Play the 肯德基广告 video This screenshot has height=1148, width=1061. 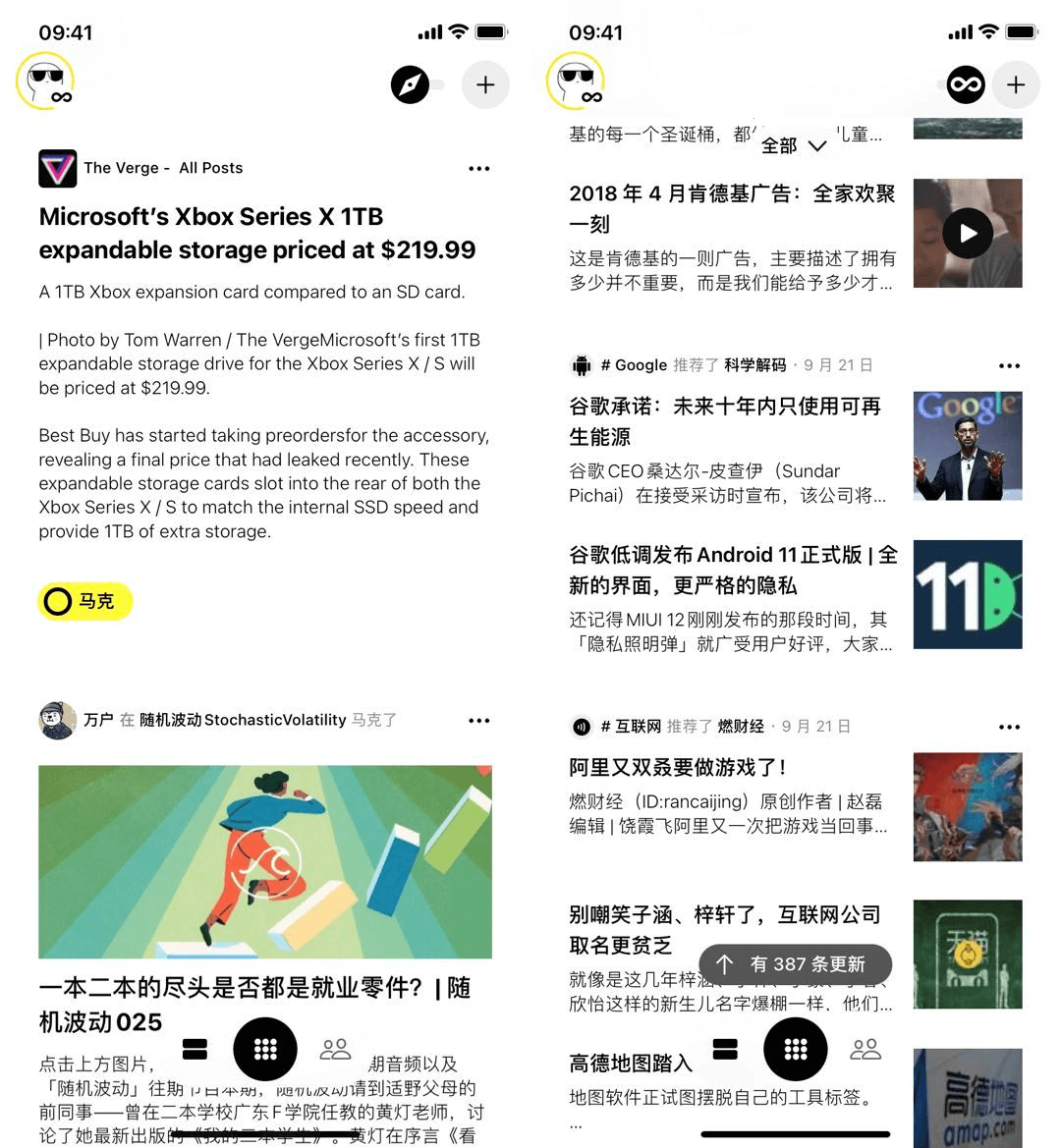[x=968, y=234]
